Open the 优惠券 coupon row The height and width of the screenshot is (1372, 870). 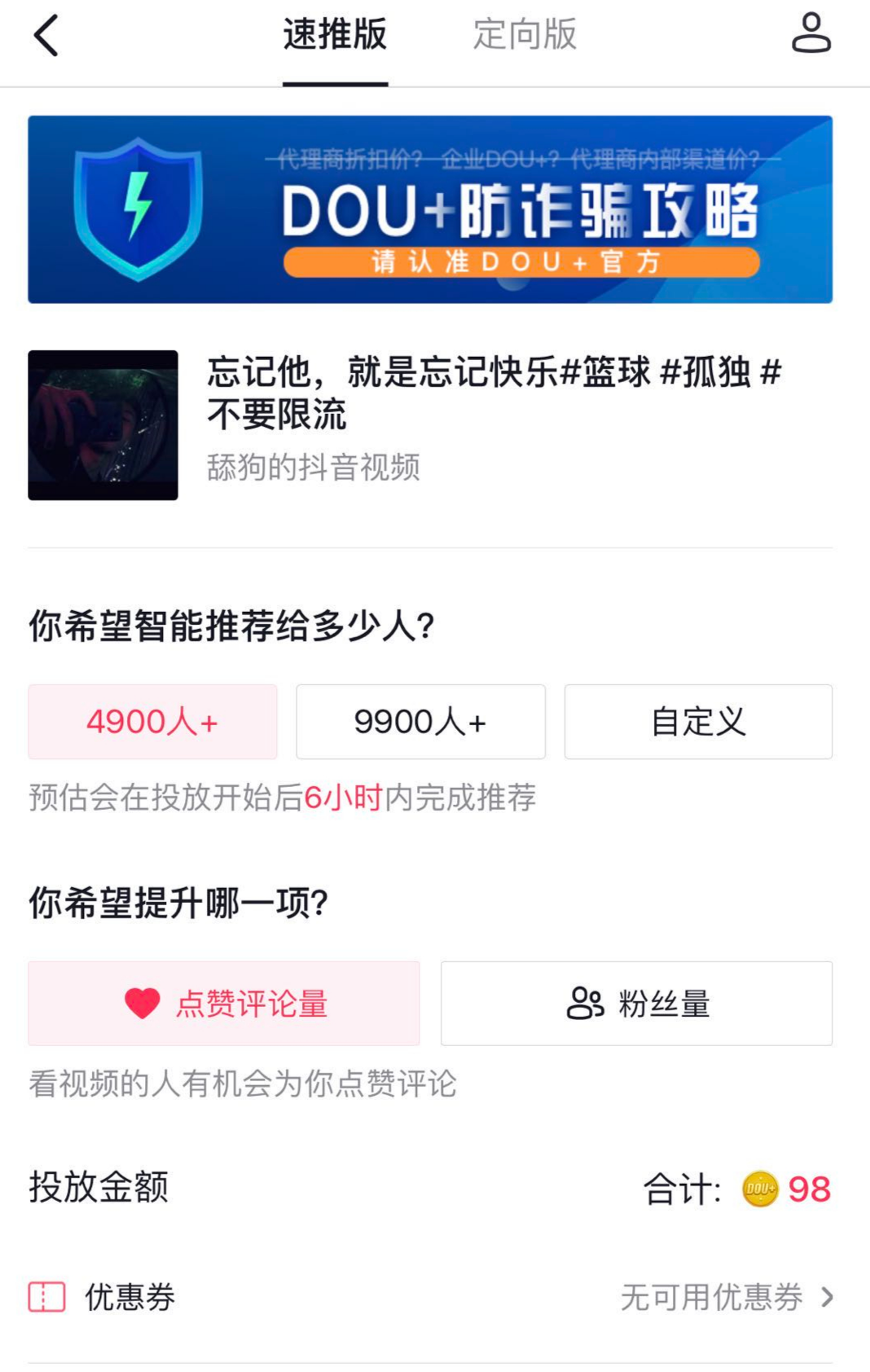[430, 1296]
